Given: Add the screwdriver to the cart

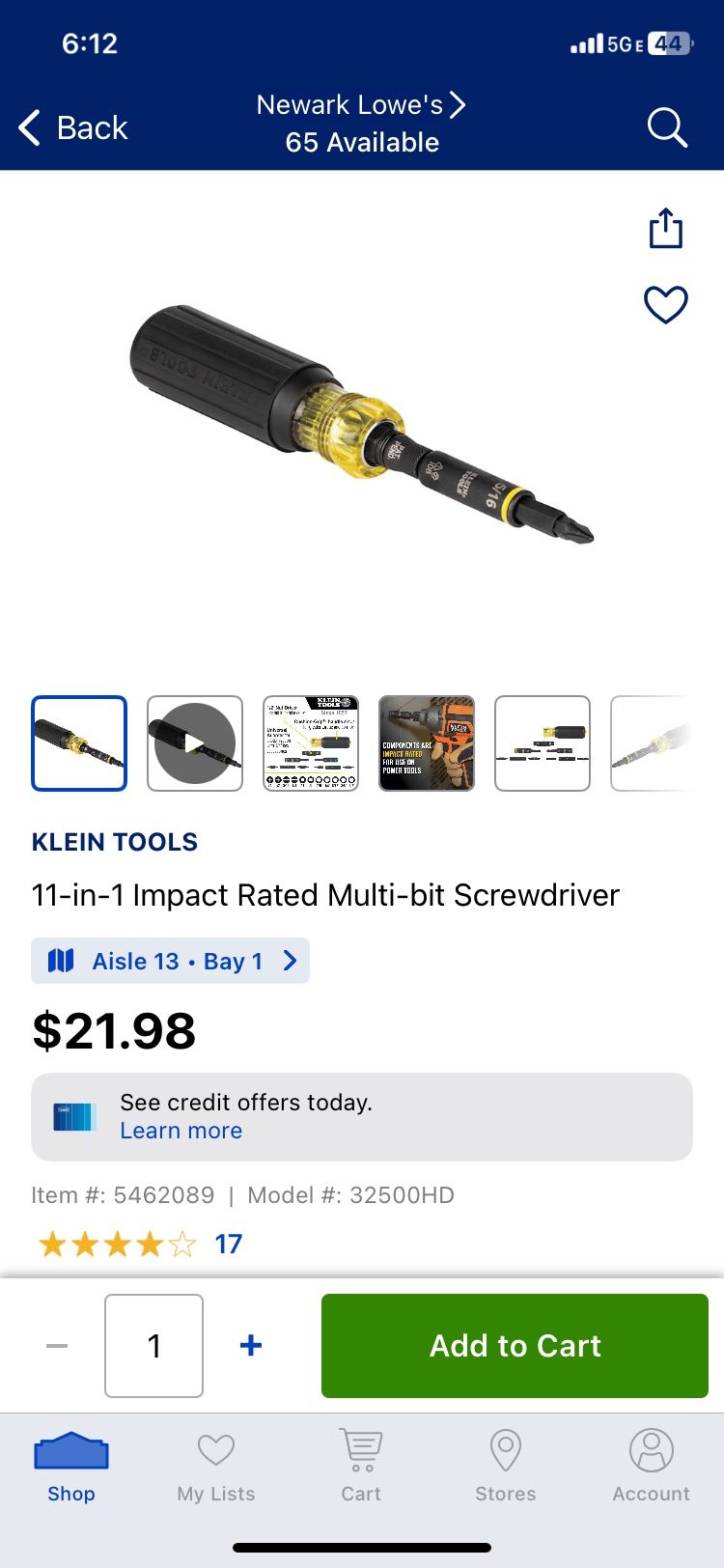Looking at the screenshot, I should (515, 1345).
